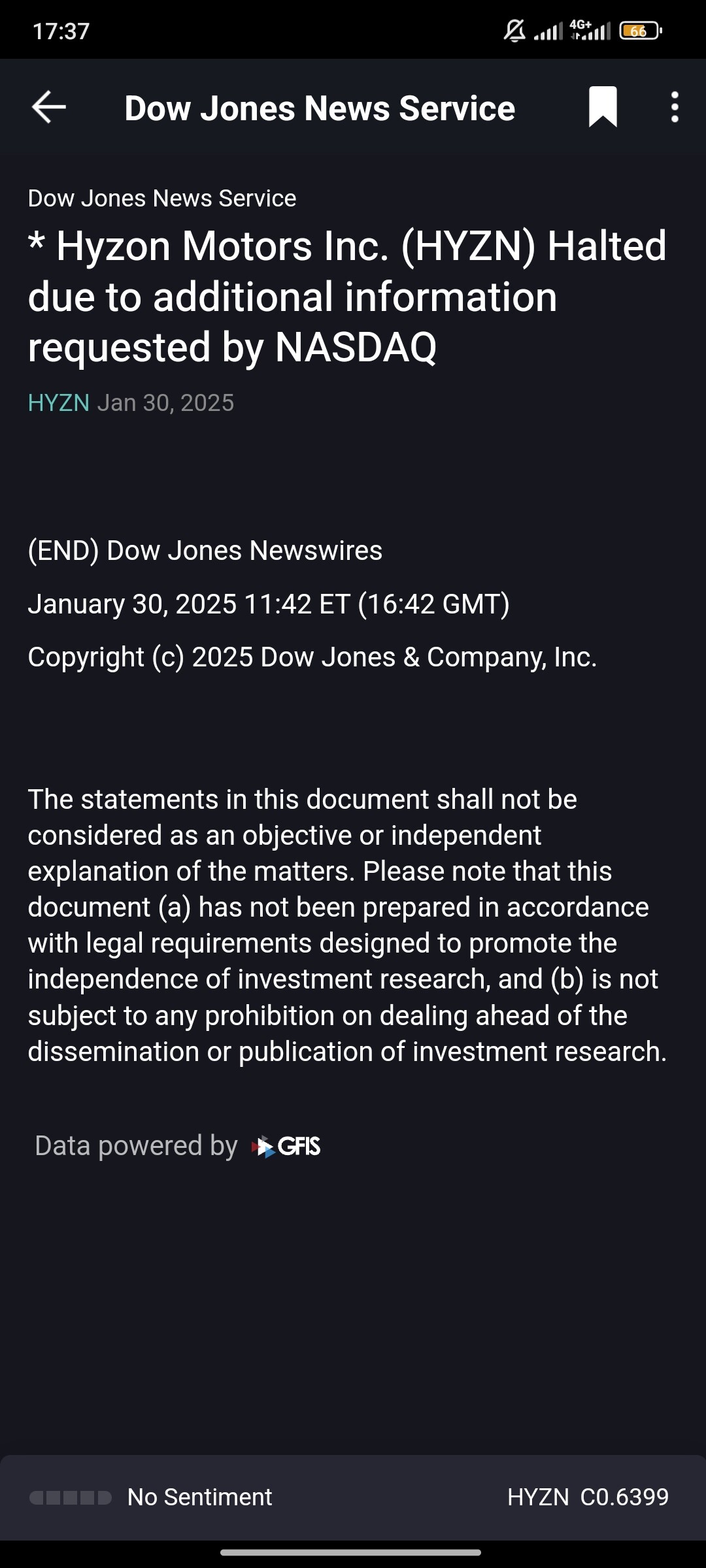The image size is (706, 1568).
Task: Go back using the arrow icon
Action: (x=49, y=107)
